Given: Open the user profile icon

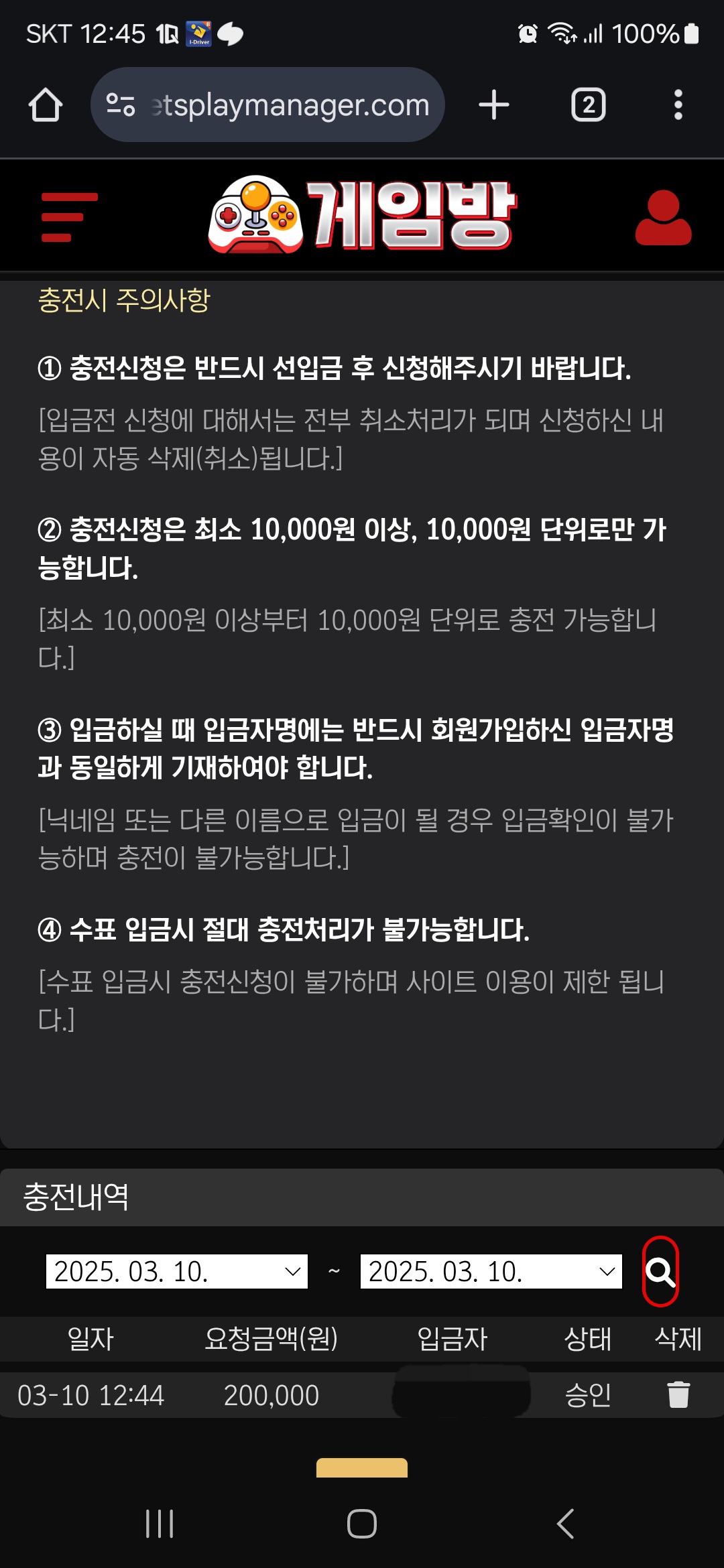Looking at the screenshot, I should (x=663, y=217).
